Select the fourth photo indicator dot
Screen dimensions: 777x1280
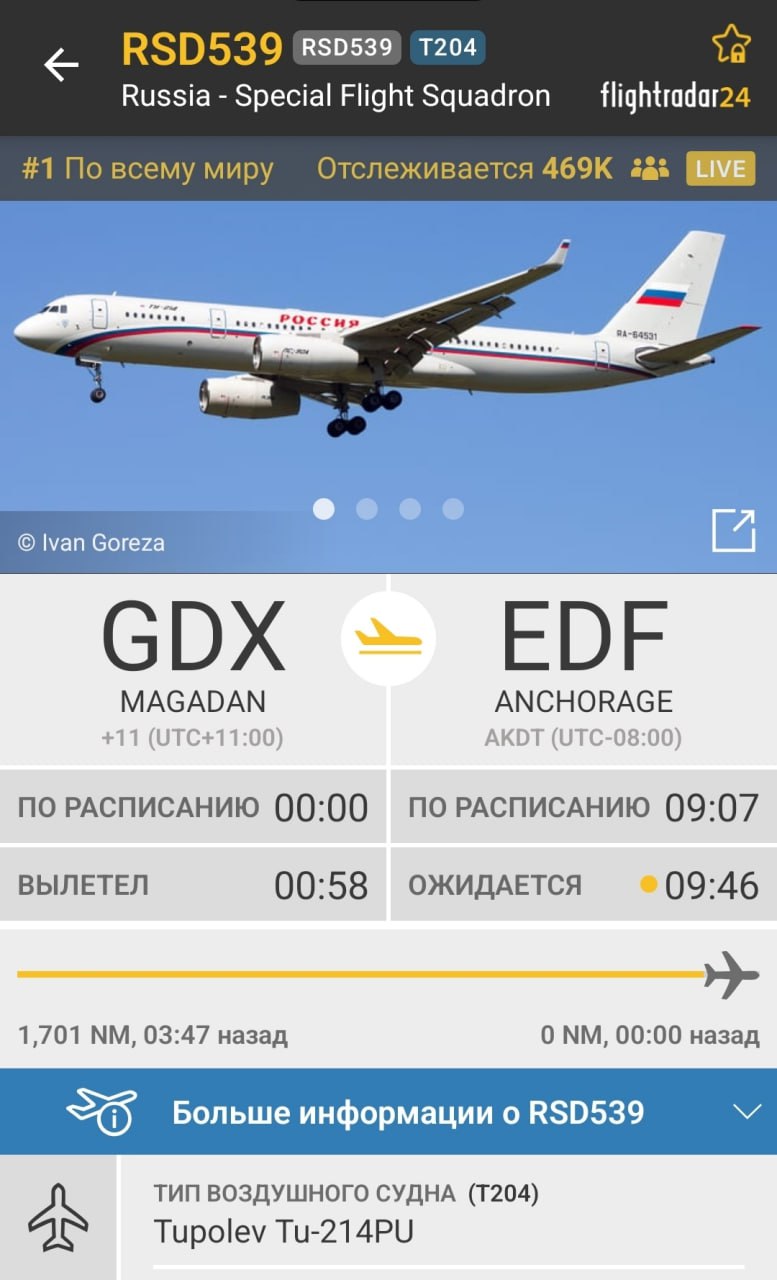tap(453, 509)
